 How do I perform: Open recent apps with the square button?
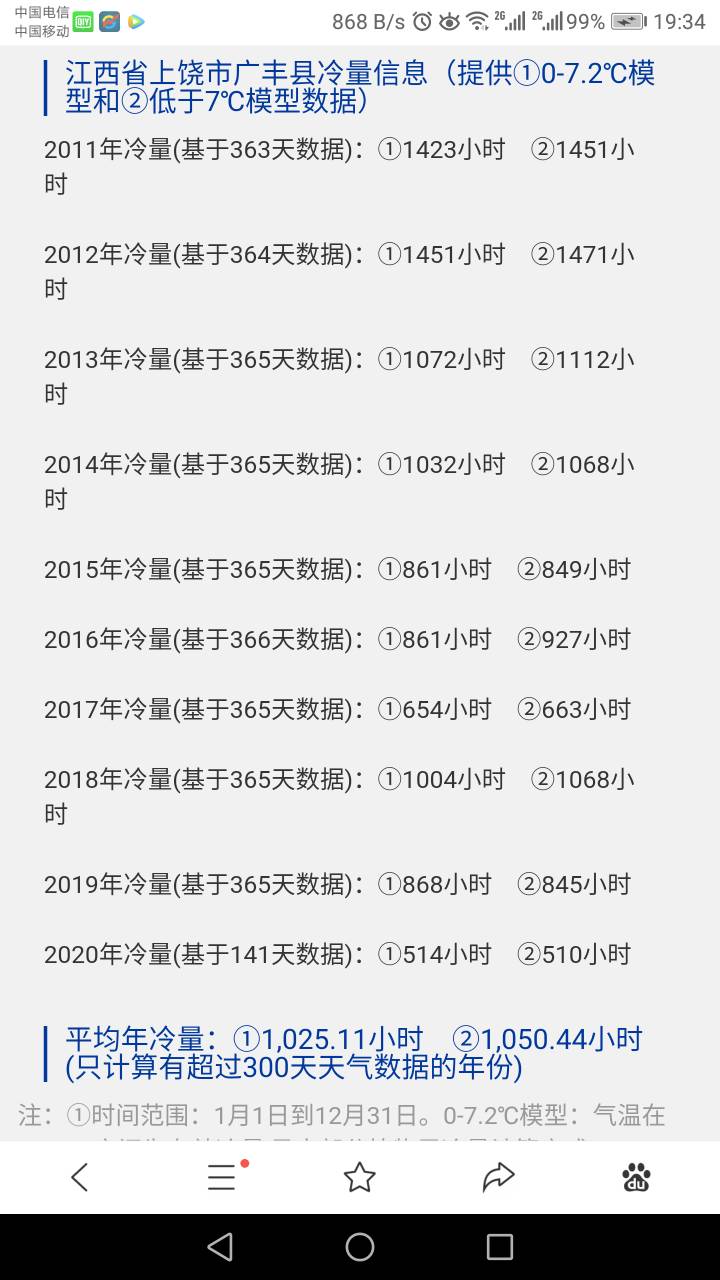[499, 1246]
